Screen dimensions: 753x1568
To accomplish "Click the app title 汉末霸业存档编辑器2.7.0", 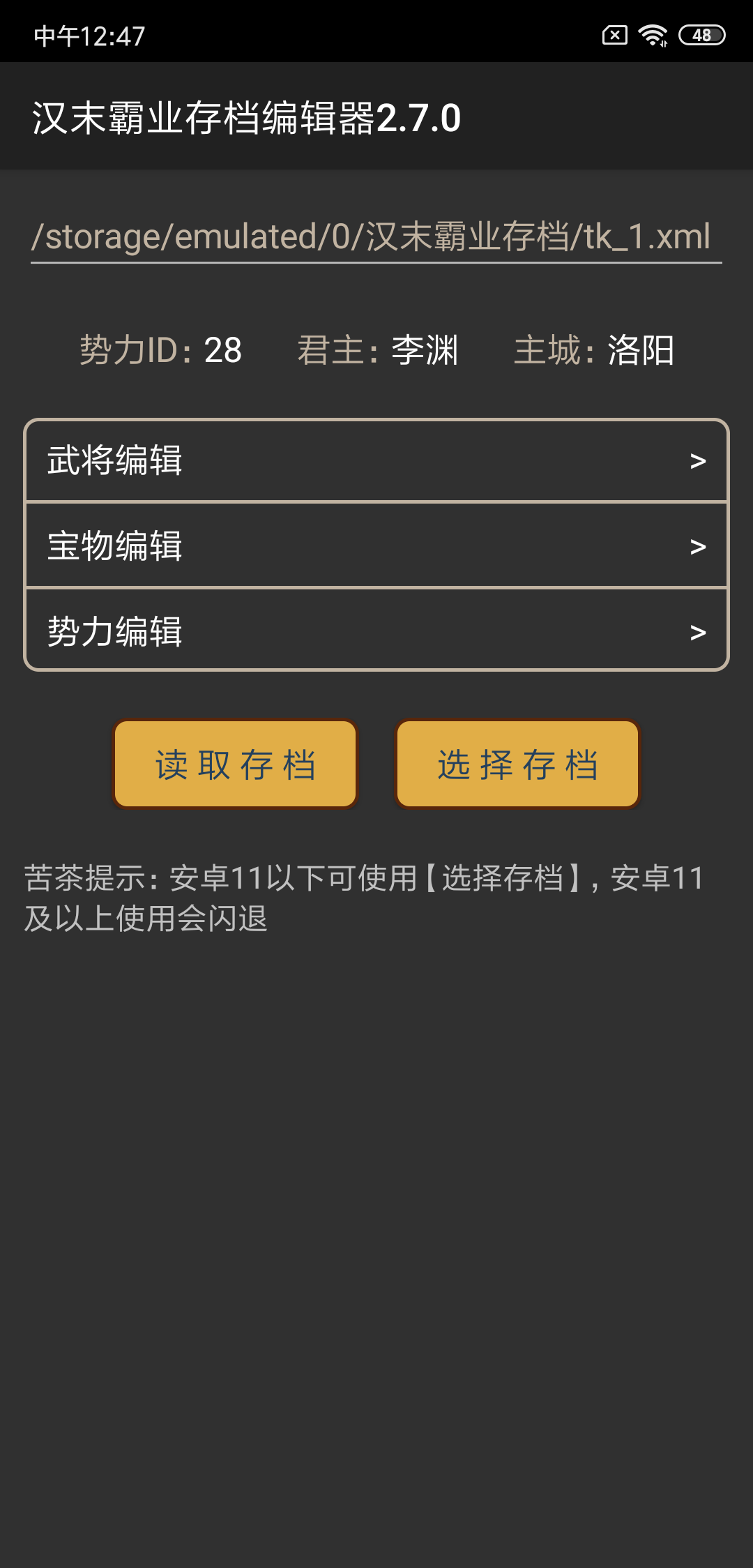I will point(245,119).
